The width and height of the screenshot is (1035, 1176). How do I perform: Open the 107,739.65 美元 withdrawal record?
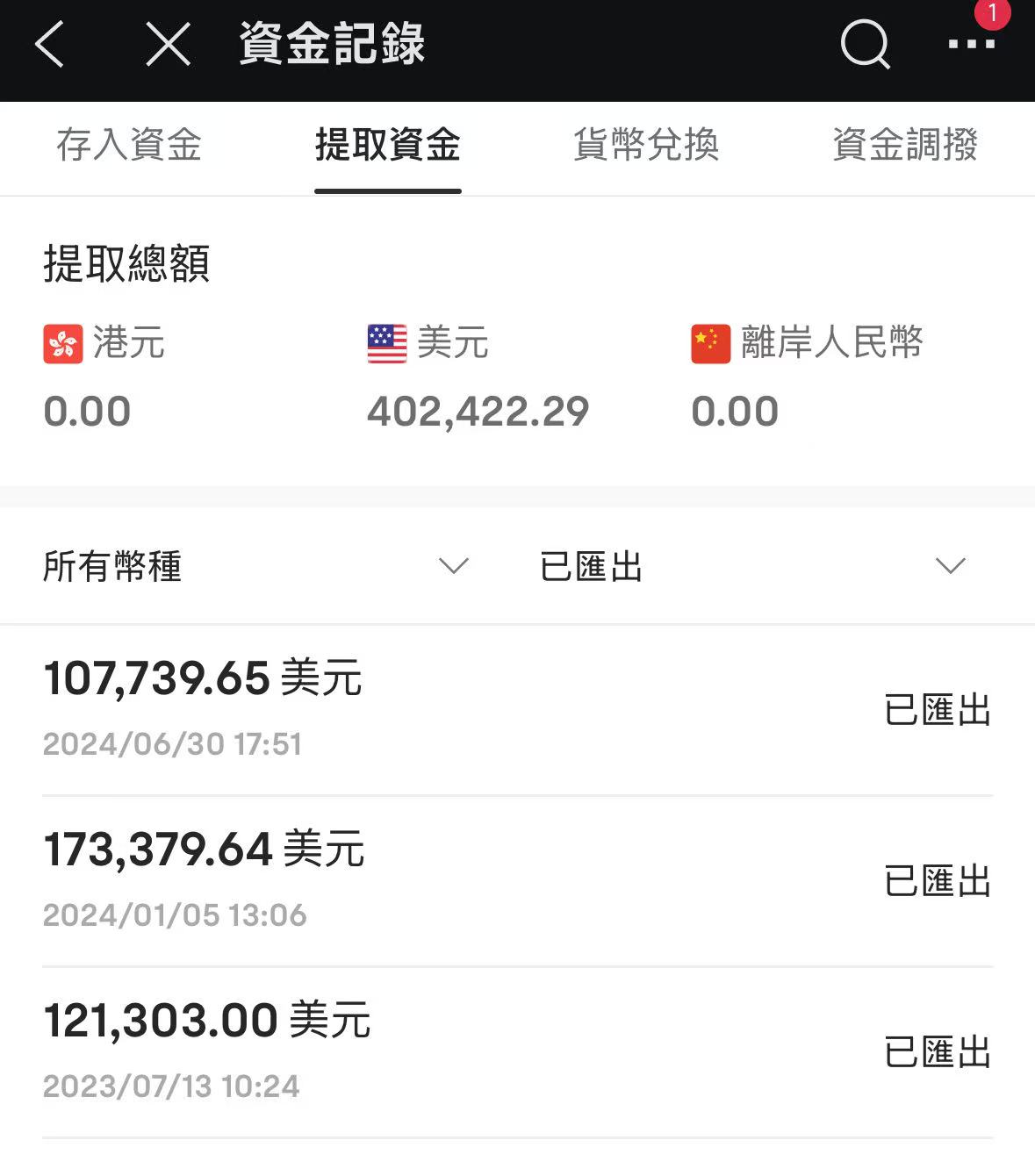click(517, 709)
